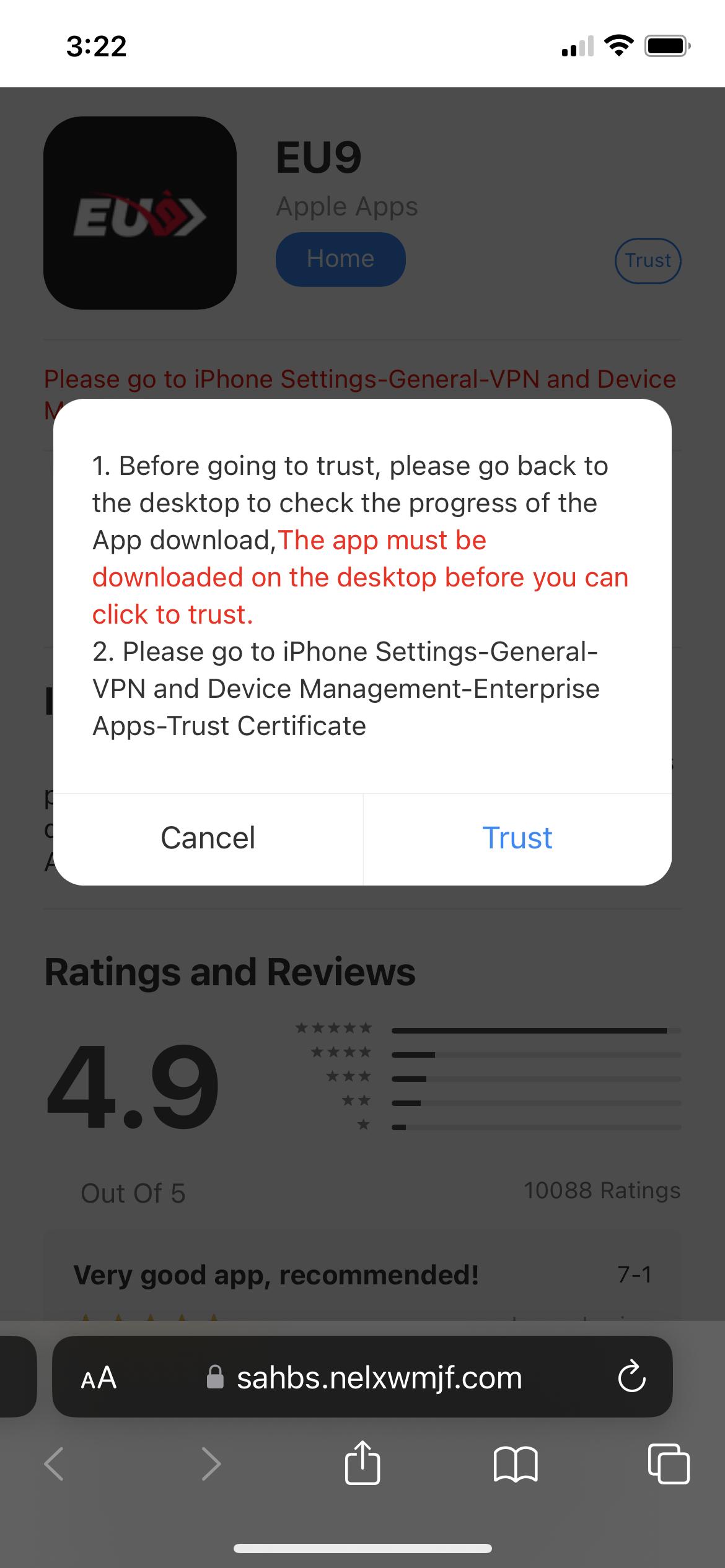This screenshot has height=1568, width=725.
Task: Confirm Trust in the dialog
Action: point(517,838)
